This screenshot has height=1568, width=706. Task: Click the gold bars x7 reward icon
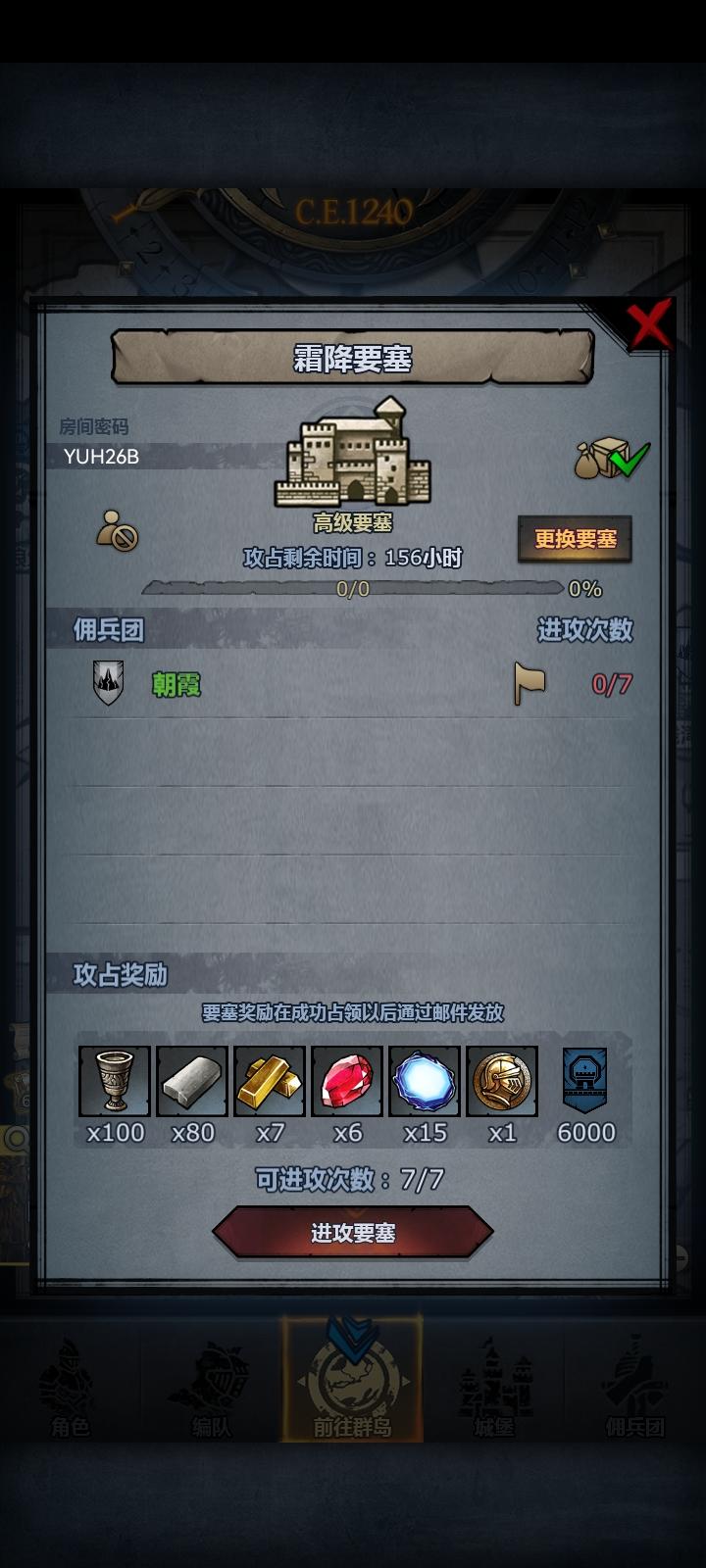(x=269, y=1083)
